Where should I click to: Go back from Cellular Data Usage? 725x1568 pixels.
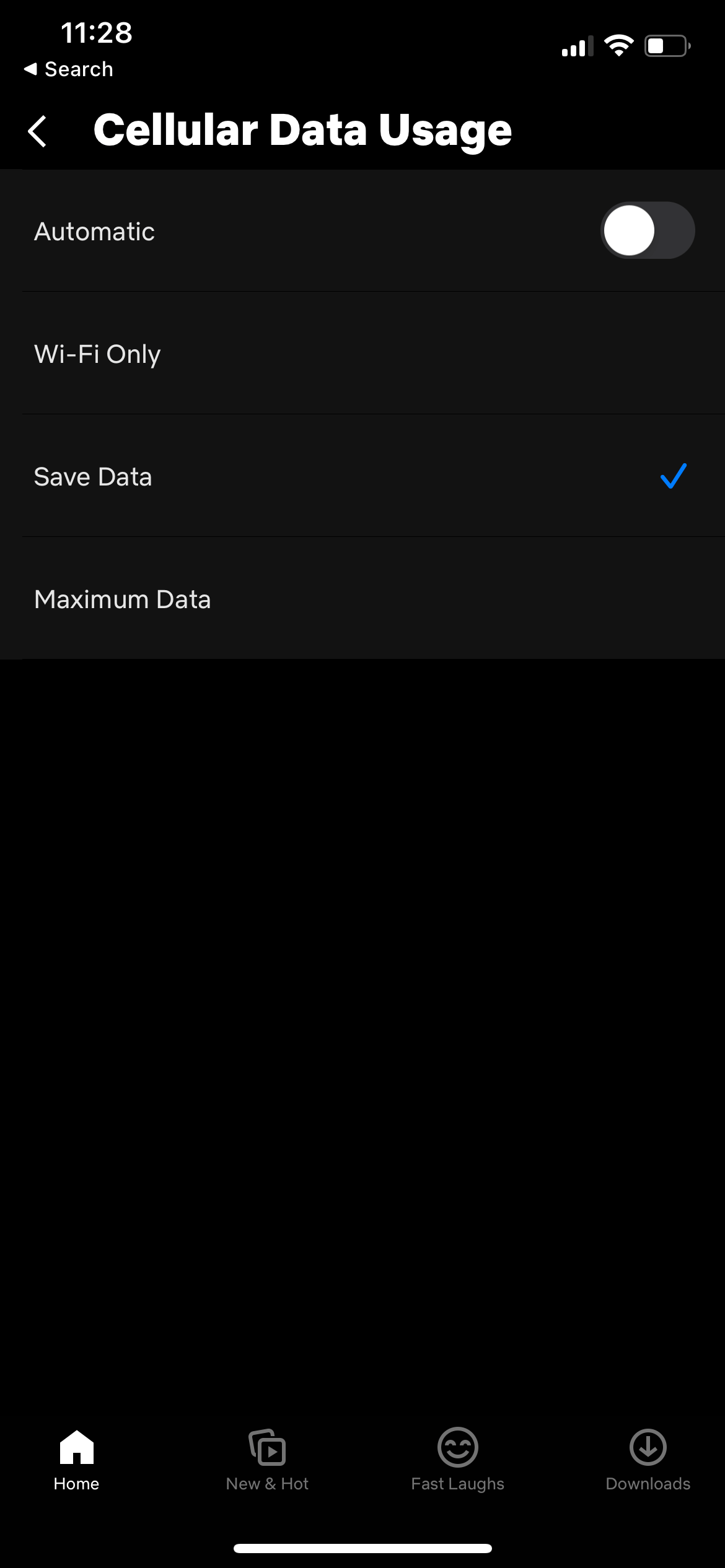[x=37, y=131]
